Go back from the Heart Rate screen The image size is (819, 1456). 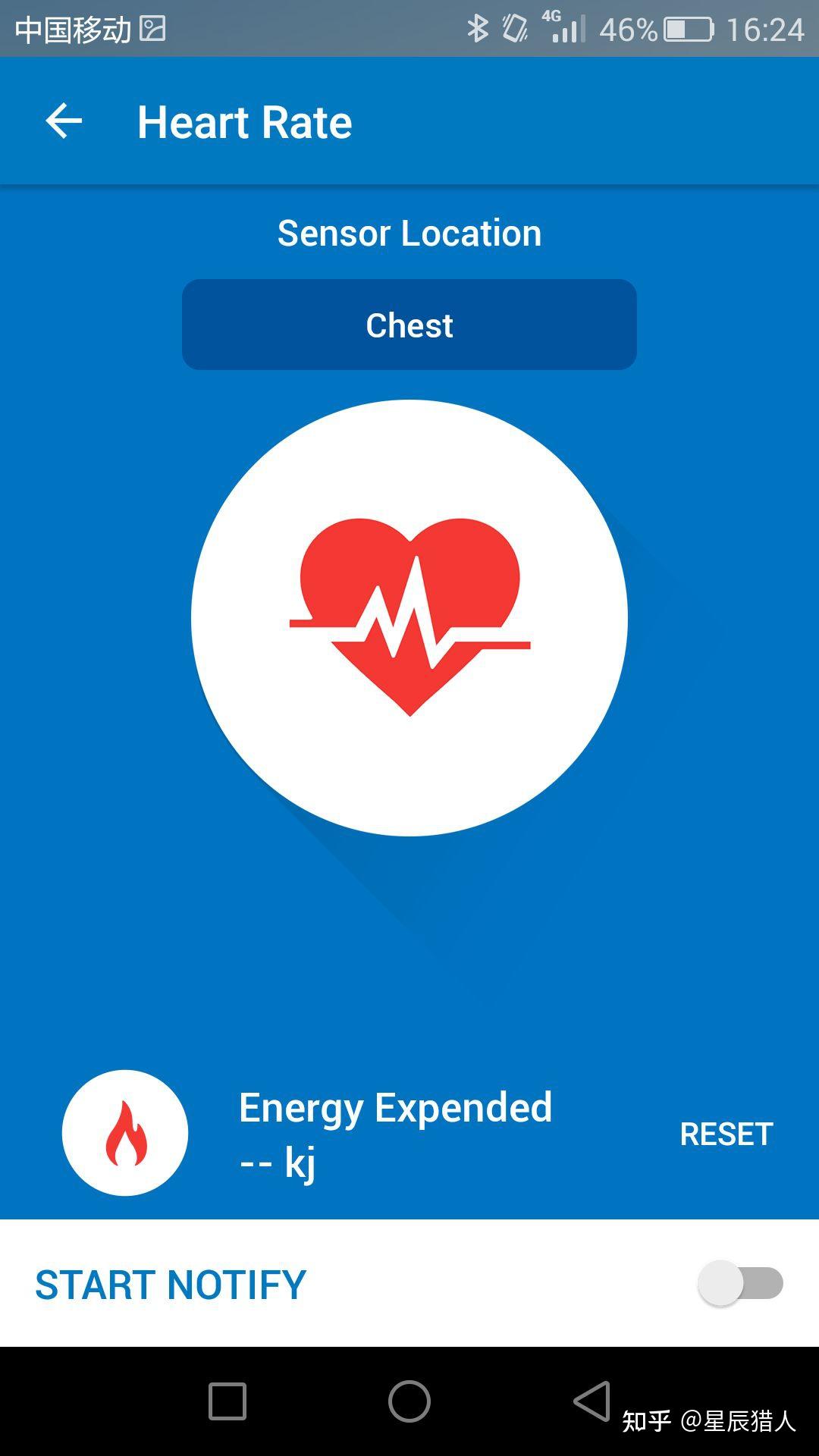point(64,121)
